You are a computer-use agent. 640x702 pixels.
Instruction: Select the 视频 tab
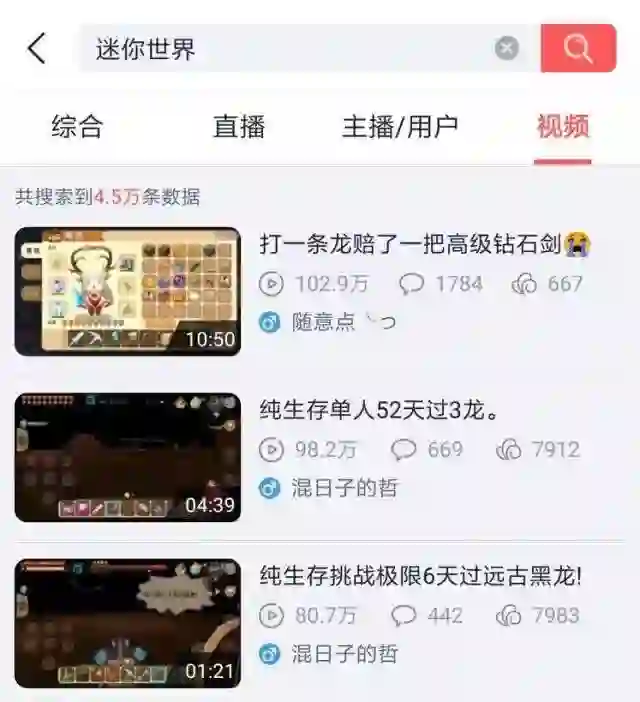[563, 127]
